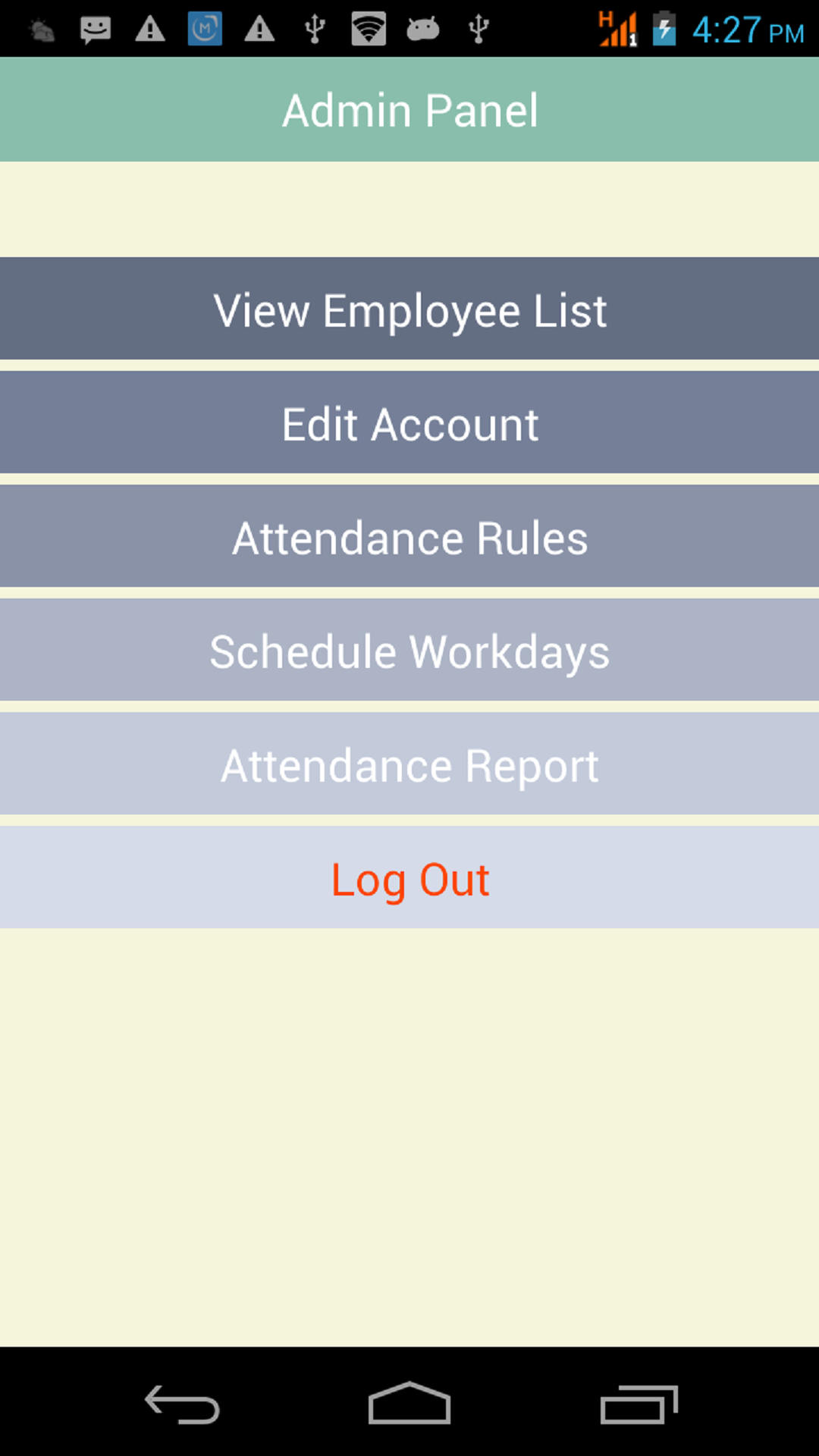Open Attendance Report
The image size is (819, 1456).
[x=409, y=764]
